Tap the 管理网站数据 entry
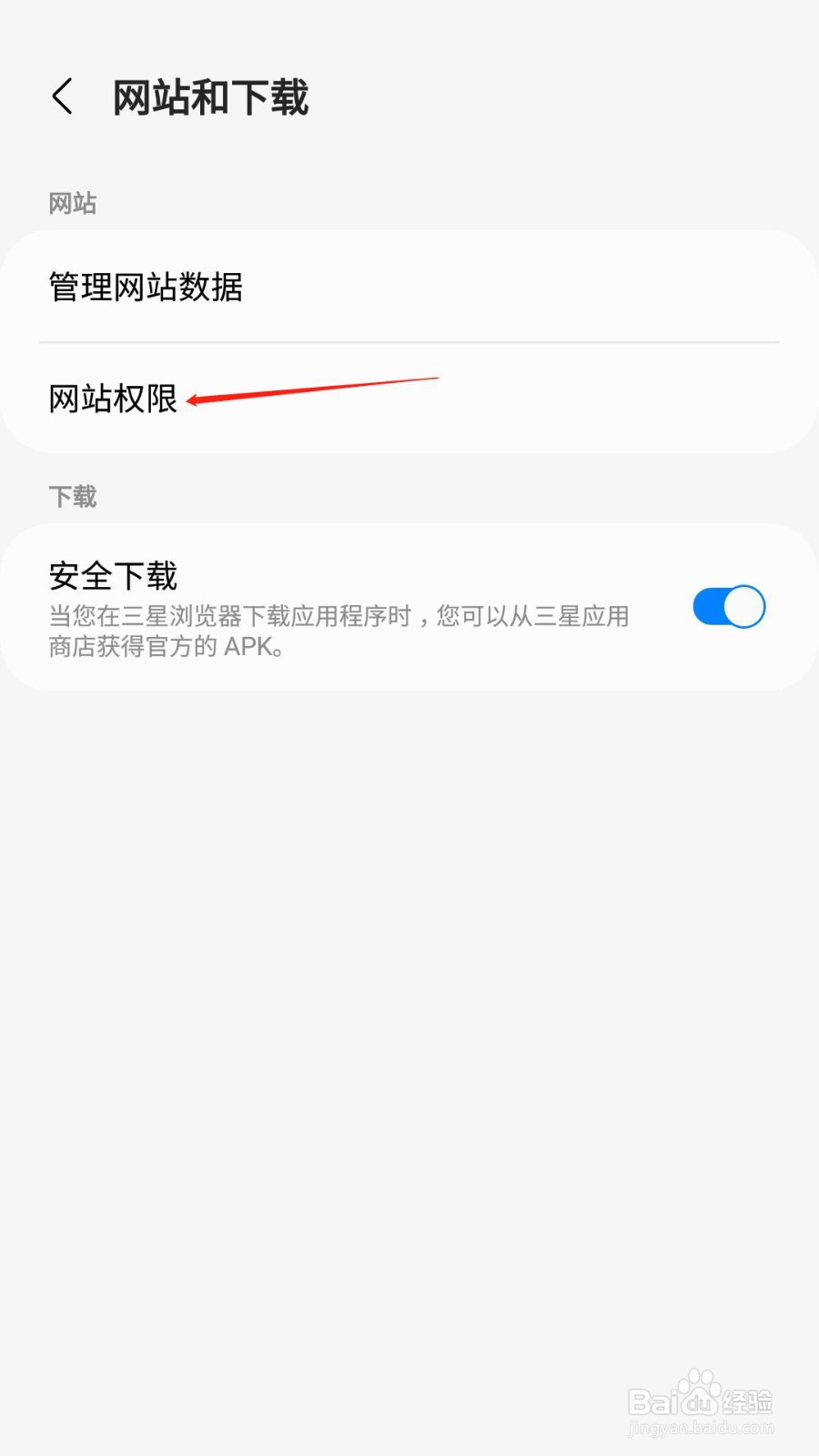Screen dimensions: 819x1456 pyautogui.click(x=147, y=287)
